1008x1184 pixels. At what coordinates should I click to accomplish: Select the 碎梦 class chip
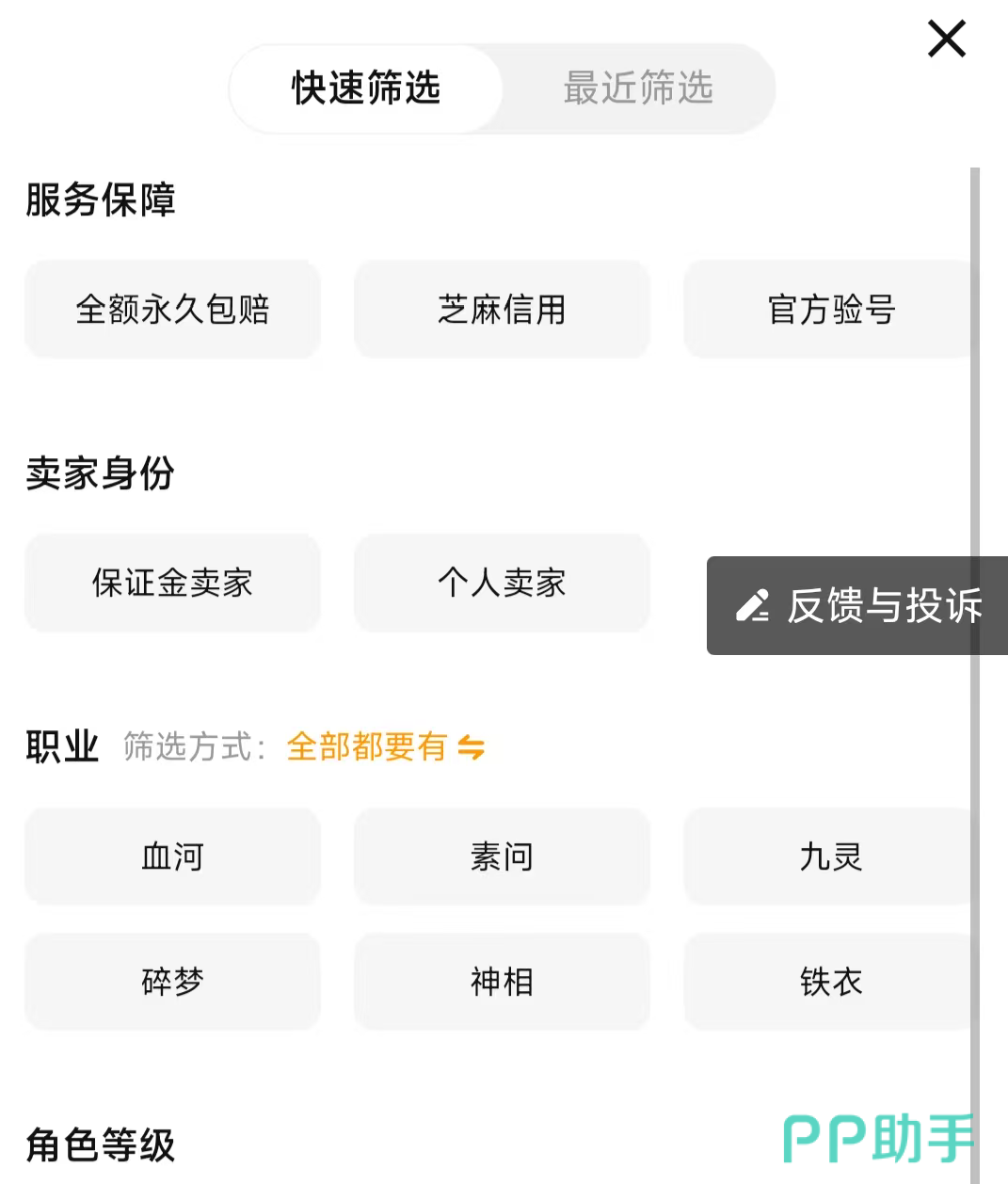click(x=172, y=982)
